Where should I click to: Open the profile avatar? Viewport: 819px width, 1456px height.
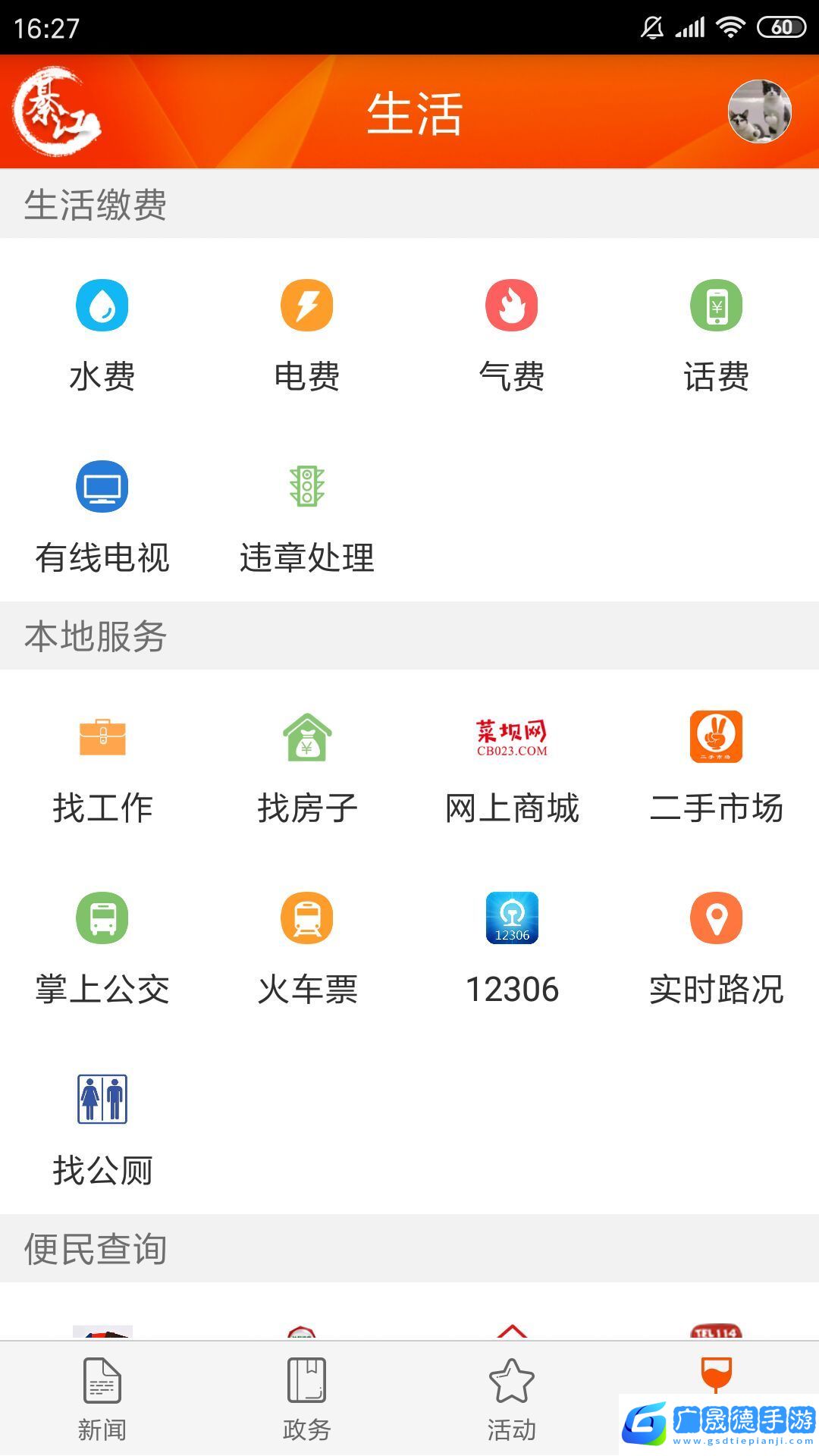[759, 111]
